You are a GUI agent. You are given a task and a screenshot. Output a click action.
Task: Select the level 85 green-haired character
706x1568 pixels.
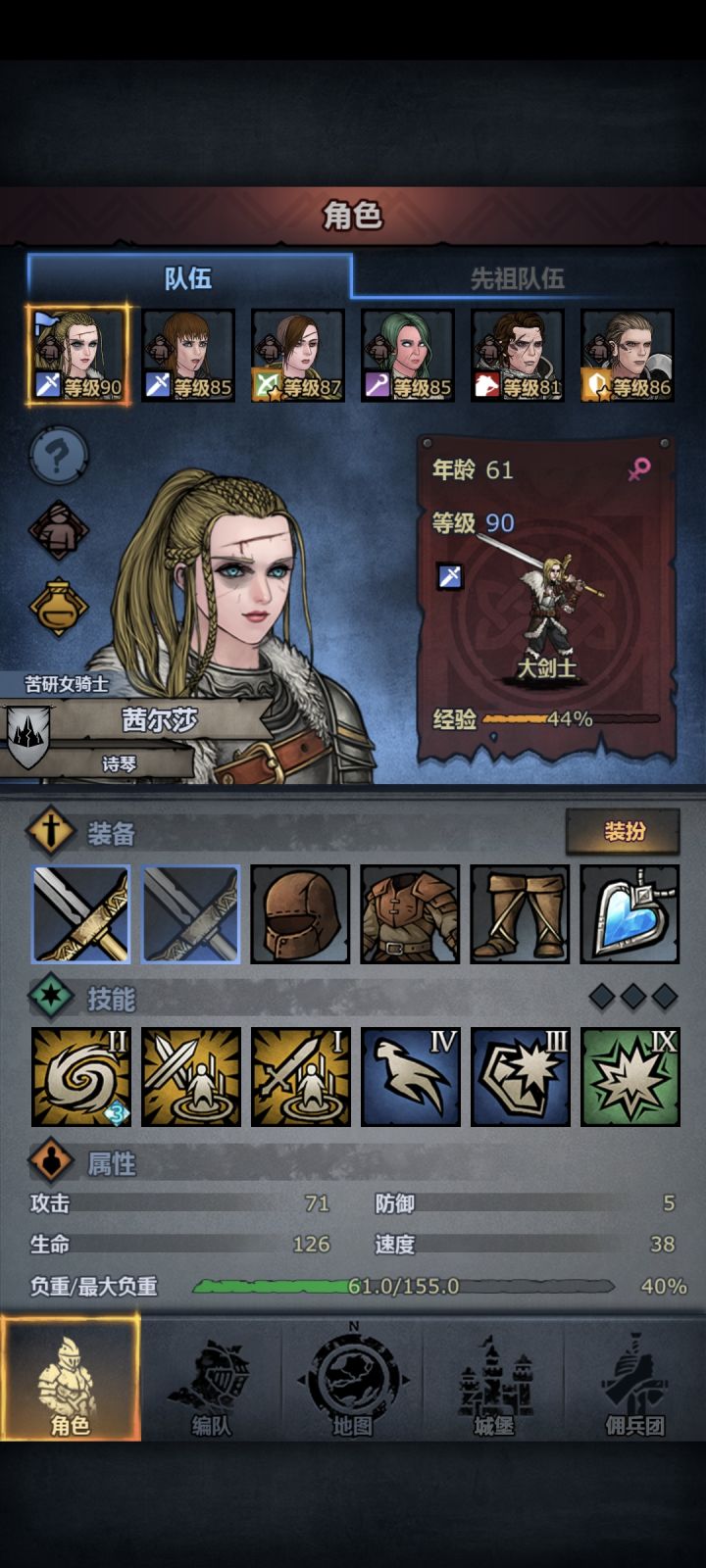click(x=408, y=356)
